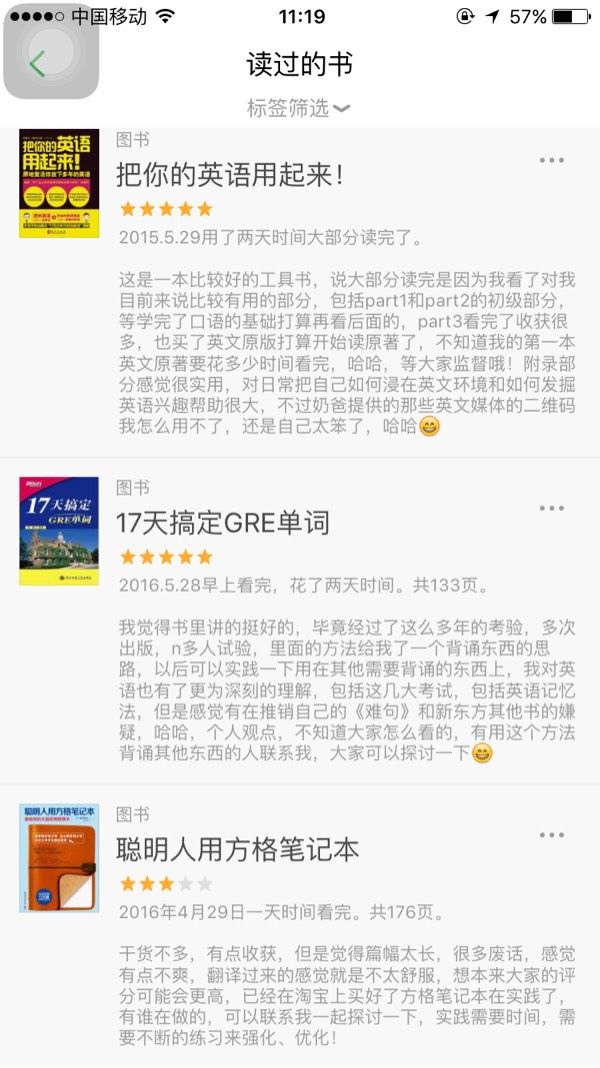
Task: Open the more options for 把你的英语用起来!
Action: tap(552, 161)
